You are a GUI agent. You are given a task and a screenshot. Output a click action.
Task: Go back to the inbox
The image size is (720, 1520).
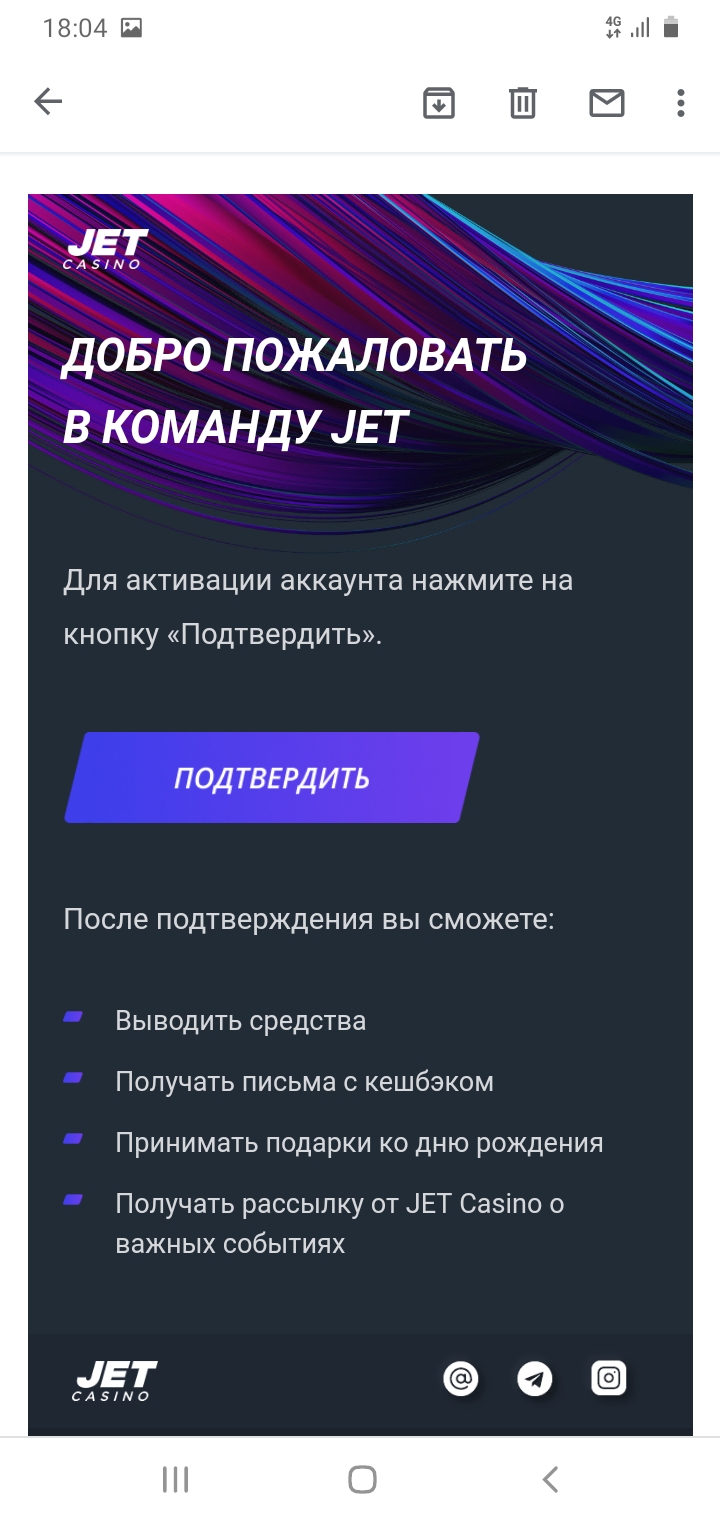tap(48, 102)
